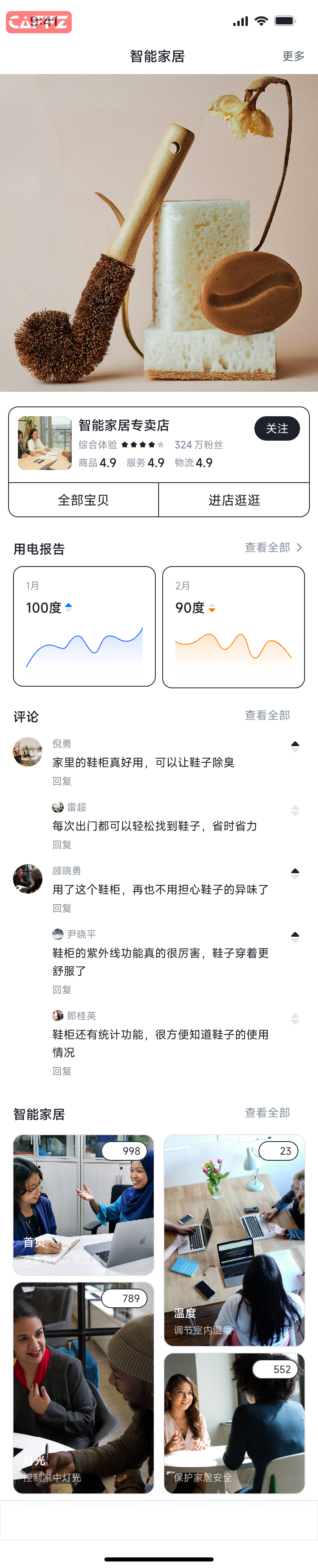318x1568 pixels.
Task: Reply to 倪勇's comment
Action: click(x=62, y=781)
